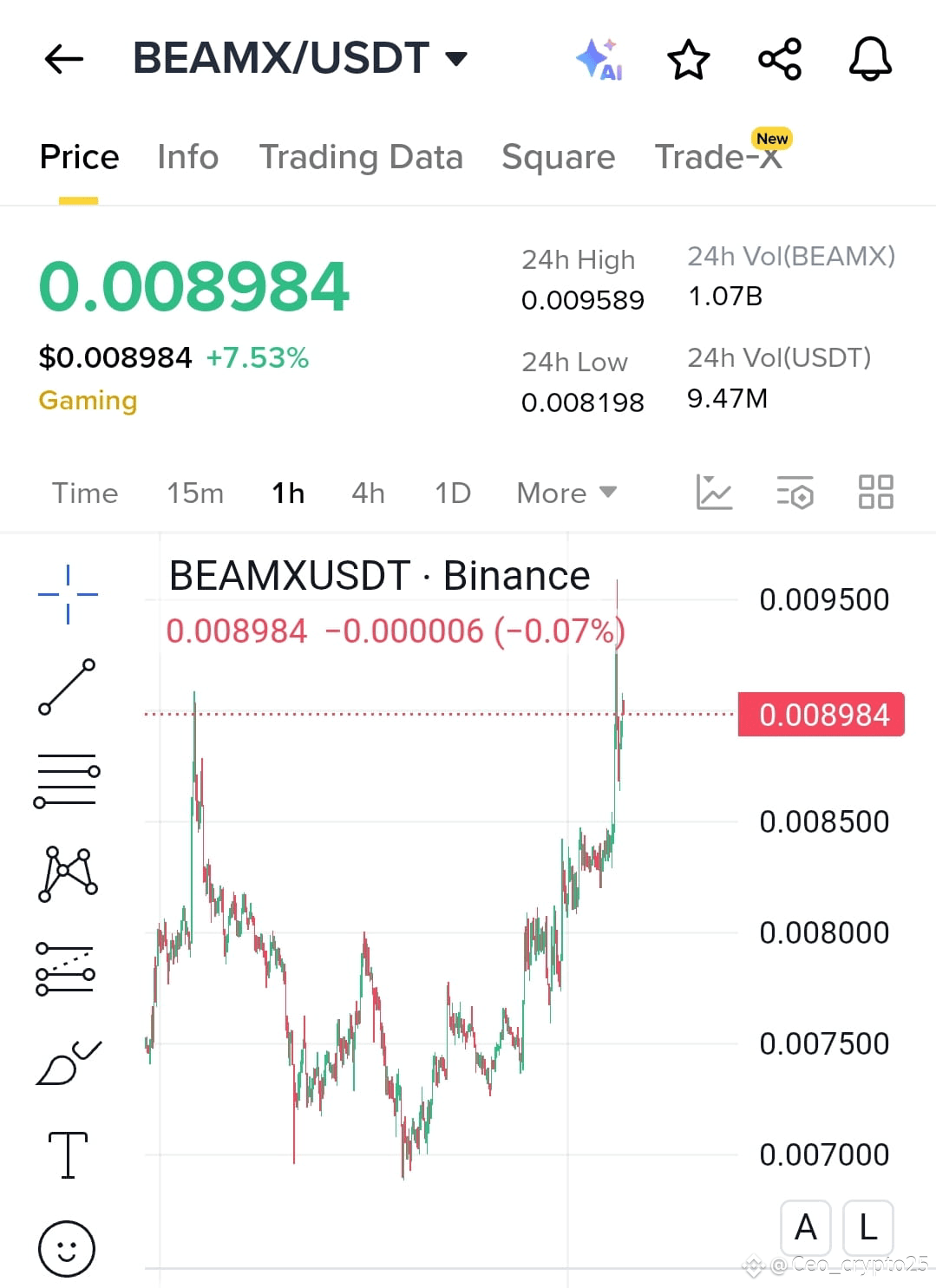Share the BEAMX/USDT chart
Screen dimensions: 936x1288
click(x=778, y=59)
